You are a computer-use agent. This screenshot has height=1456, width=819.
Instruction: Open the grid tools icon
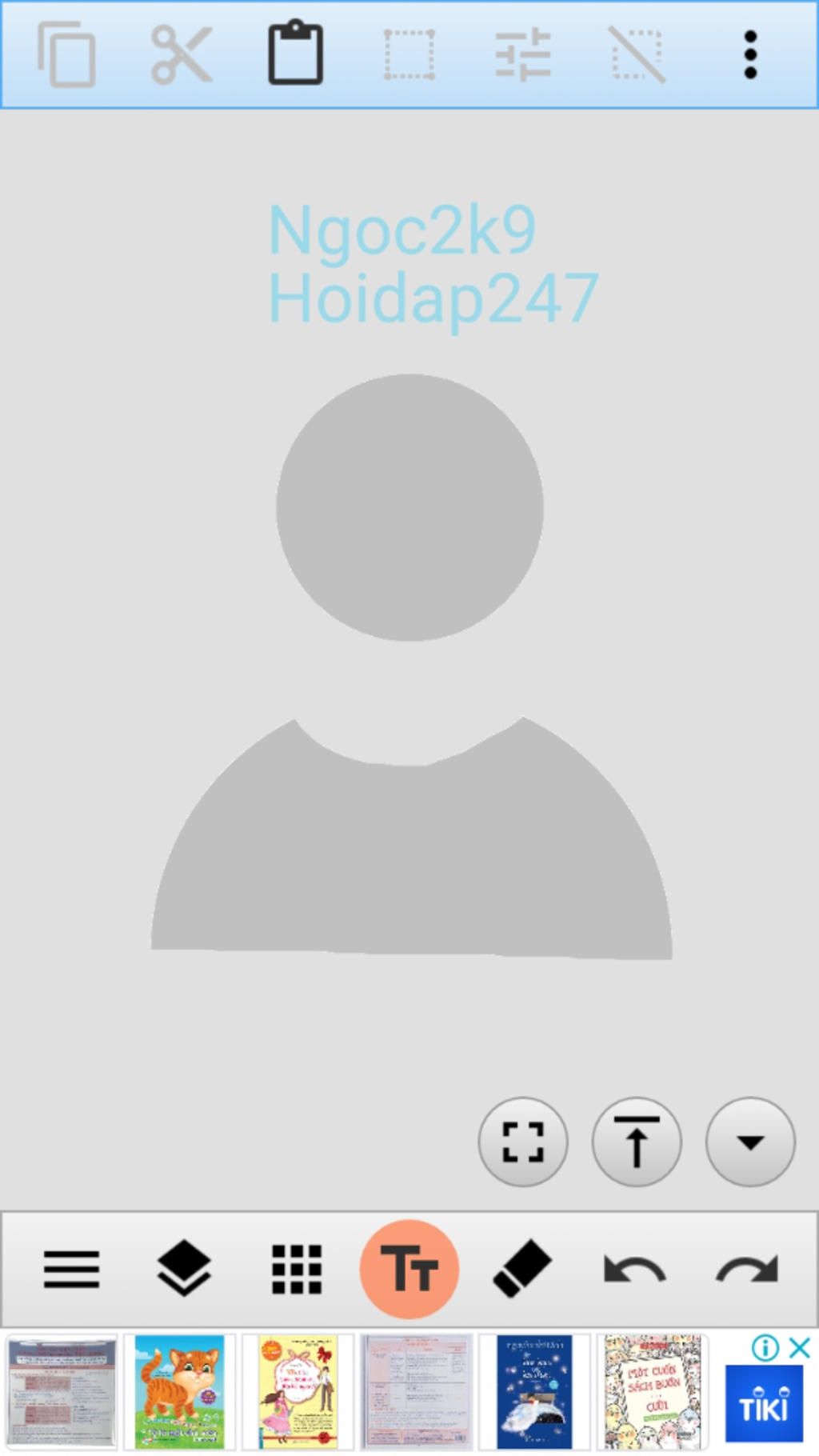coord(297,1270)
